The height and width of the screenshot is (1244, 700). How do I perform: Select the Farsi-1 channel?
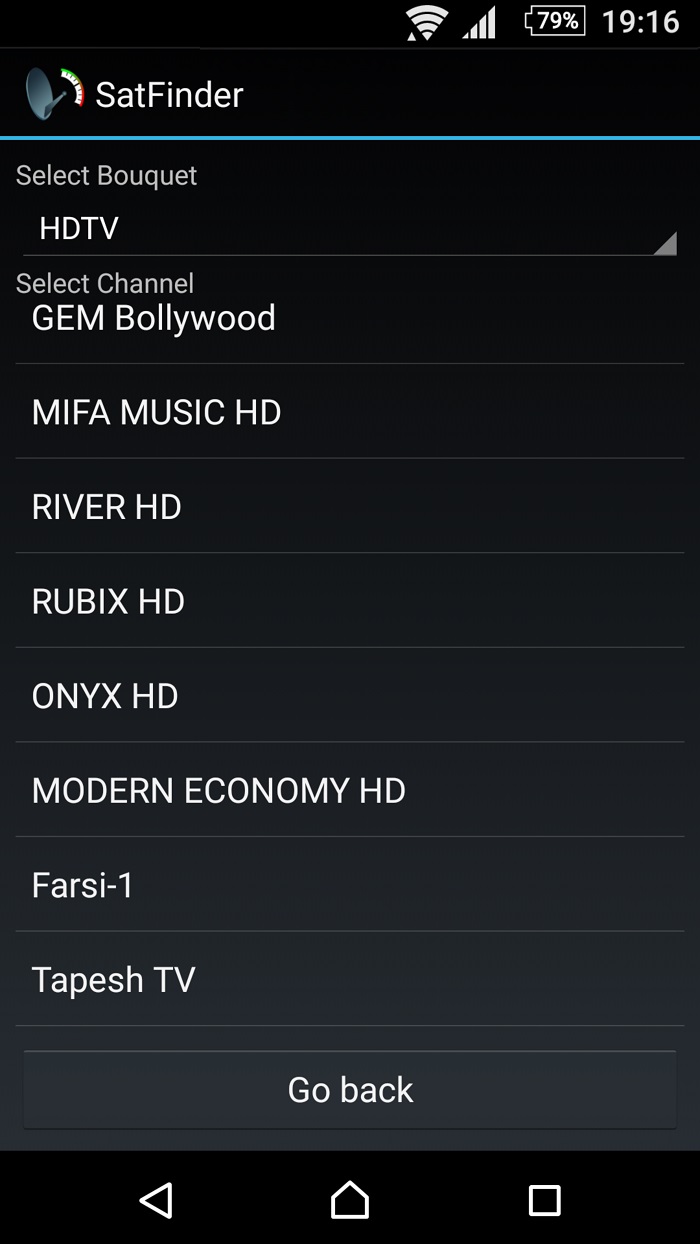(350, 885)
